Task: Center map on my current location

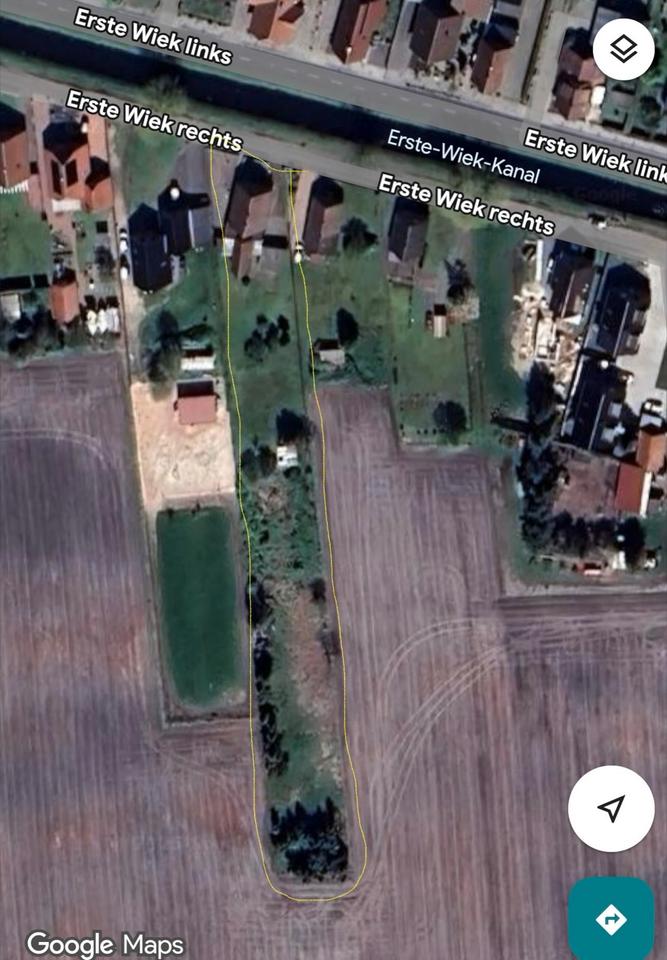Action: [x=611, y=808]
